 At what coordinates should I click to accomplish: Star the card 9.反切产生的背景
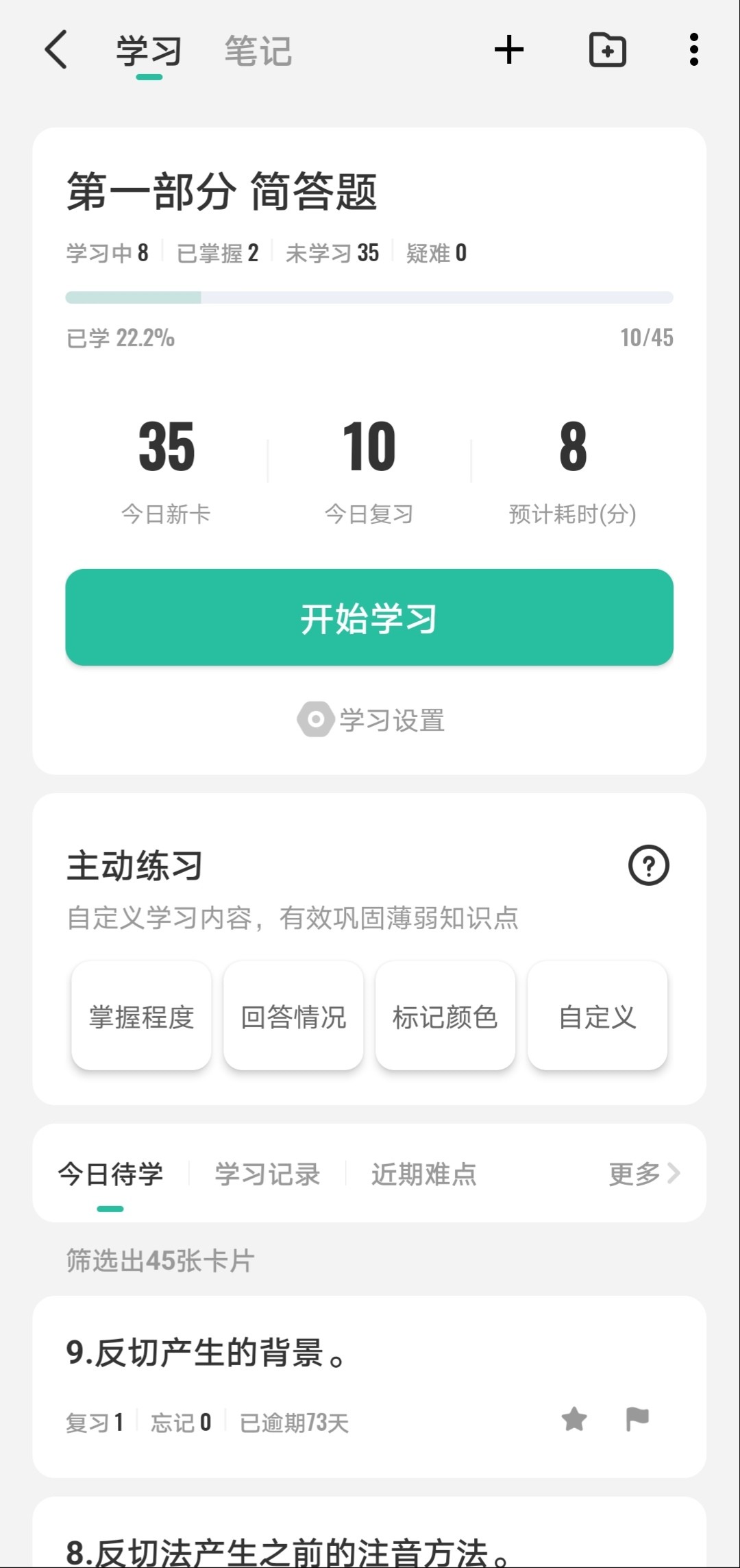[574, 1419]
